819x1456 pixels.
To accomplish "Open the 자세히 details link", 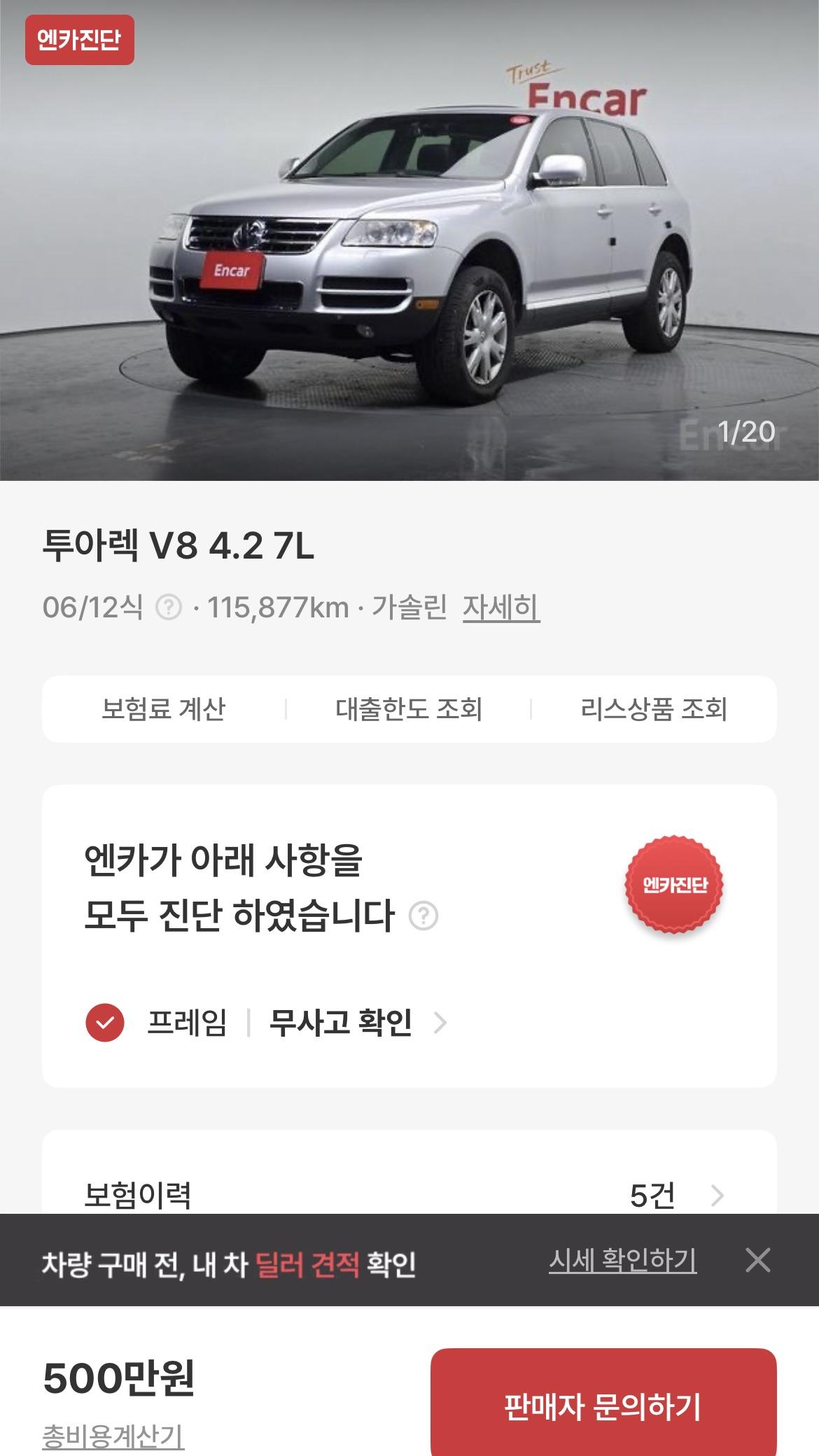I will tap(500, 608).
